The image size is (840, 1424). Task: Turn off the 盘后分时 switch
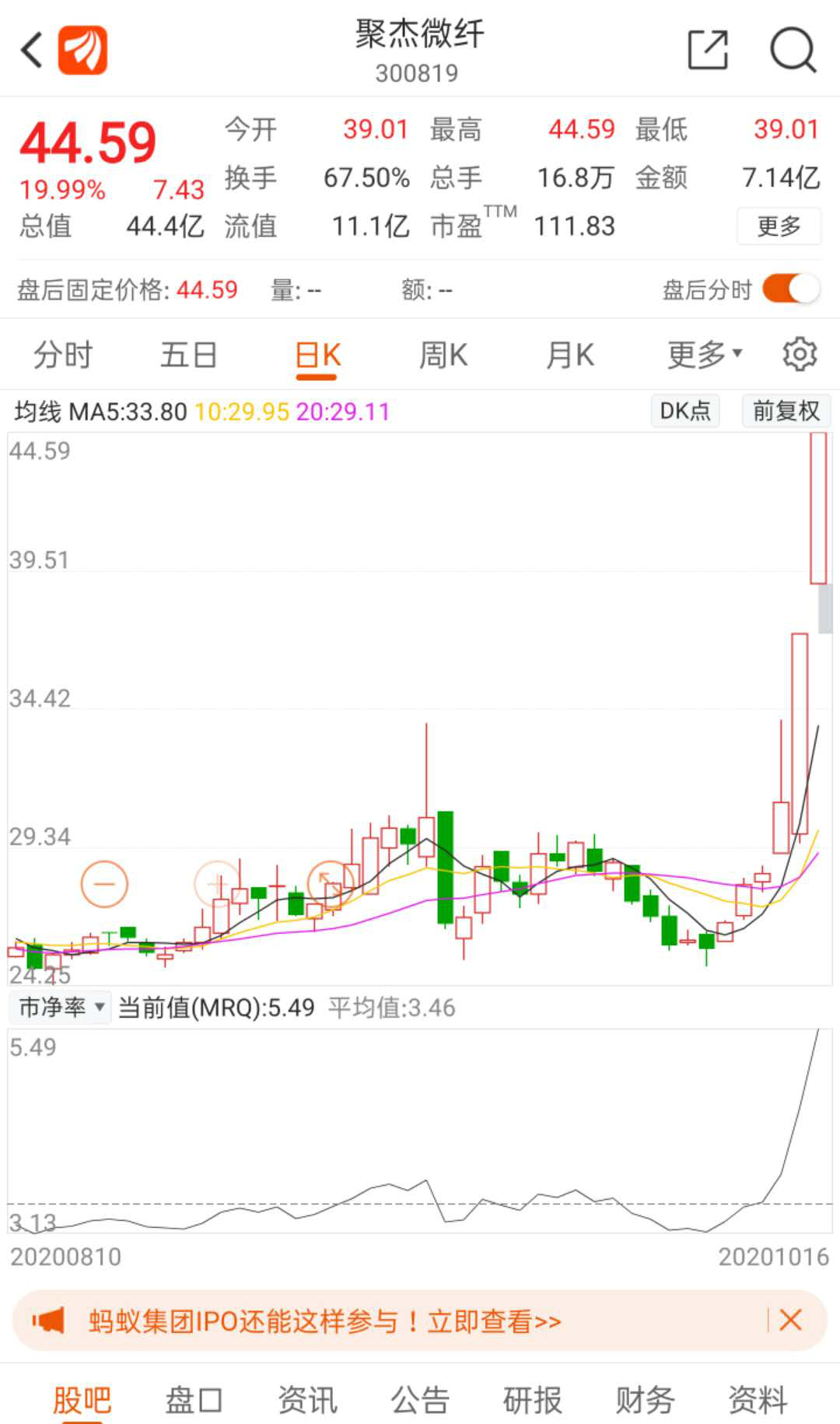[x=791, y=289]
